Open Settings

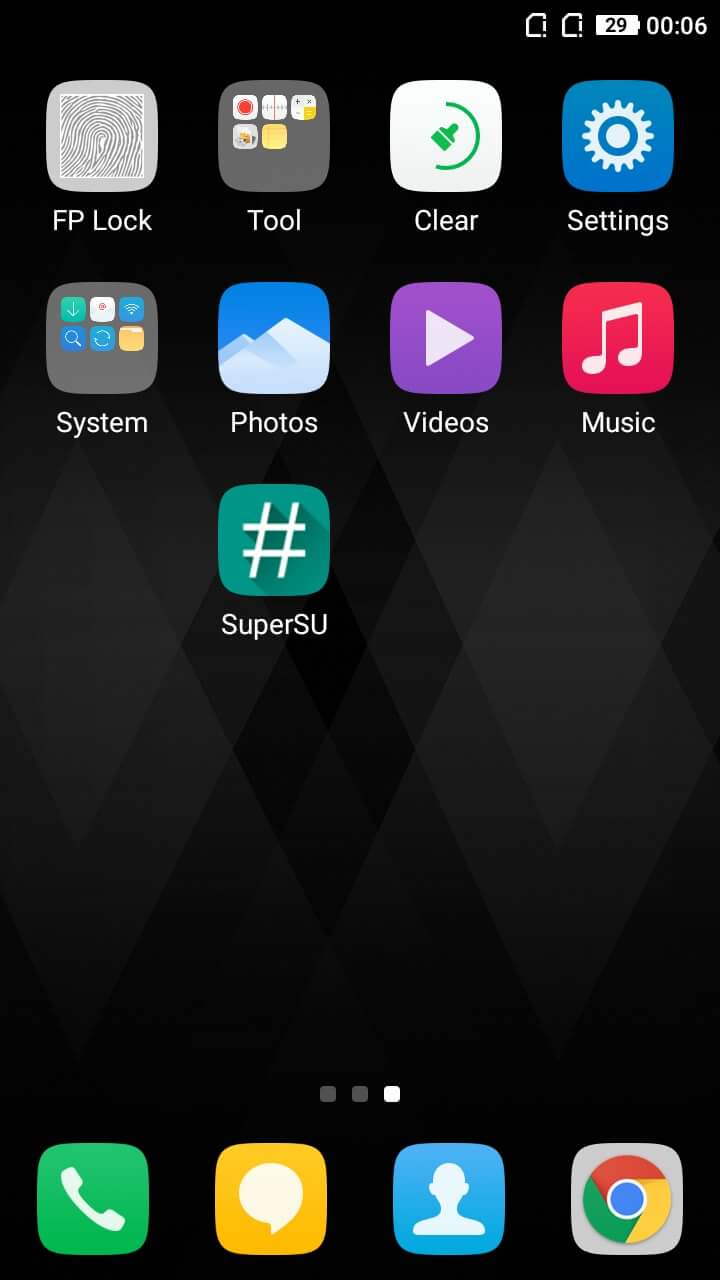coord(618,136)
